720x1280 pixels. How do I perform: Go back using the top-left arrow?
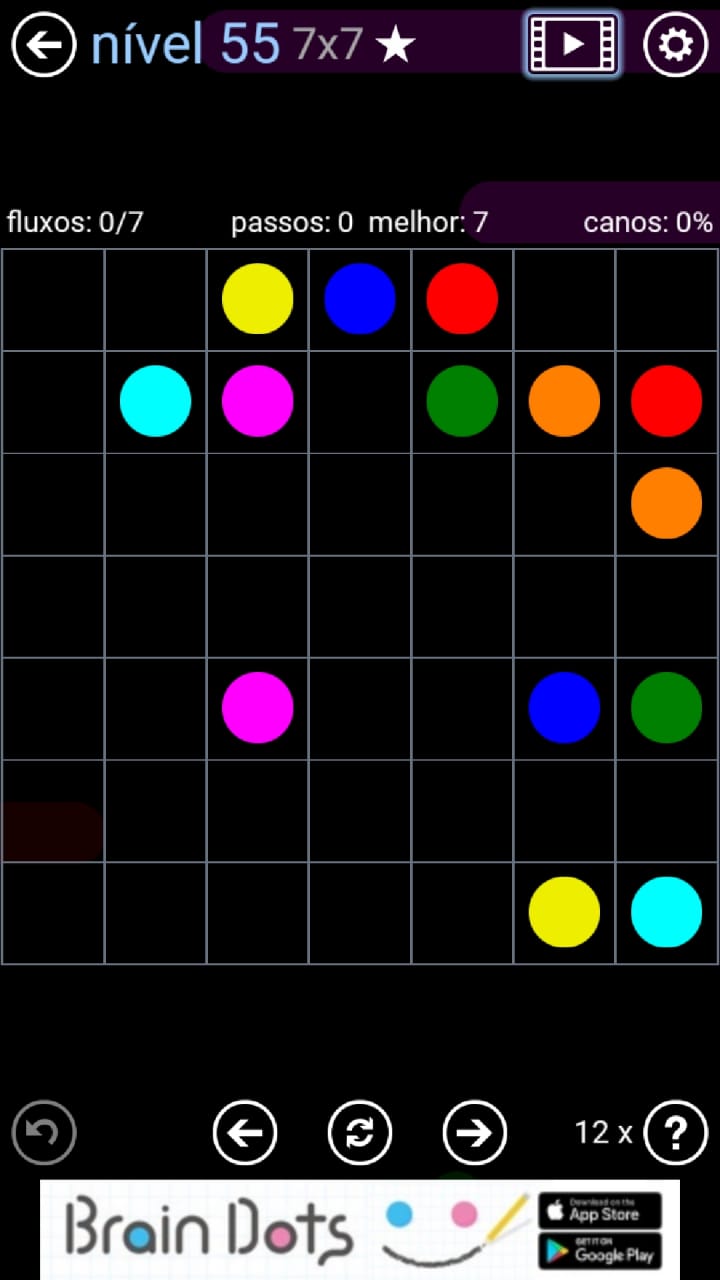(x=44, y=44)
